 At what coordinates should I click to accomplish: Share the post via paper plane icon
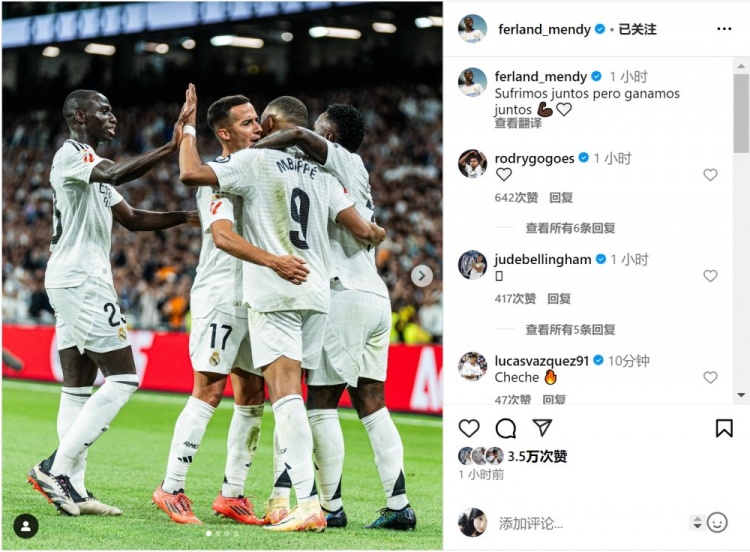pos(542,428)
